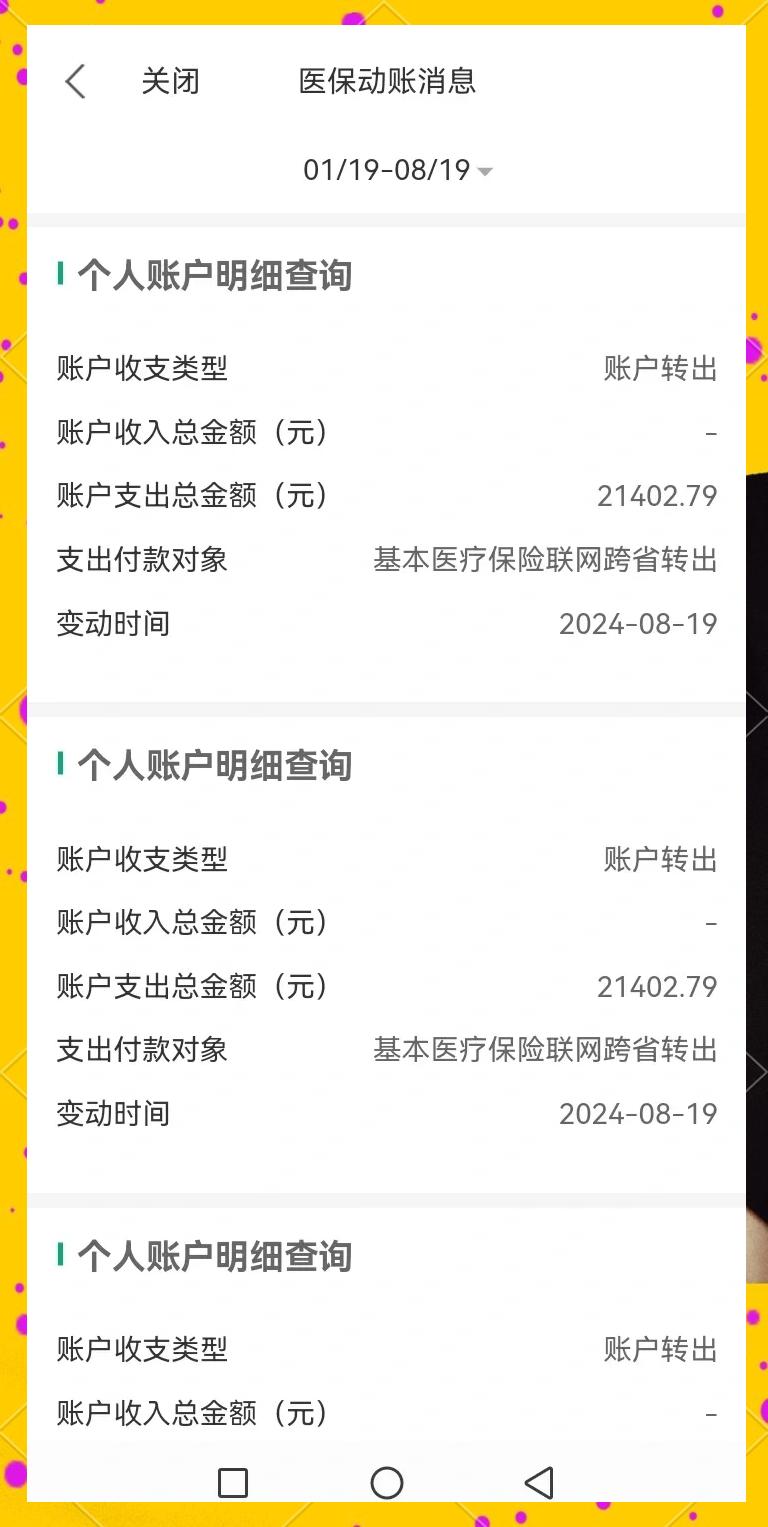Tap the Android recent apps square button
Image resolution: width=768 pixels, height=1527 pixels.
point(232,1484)
